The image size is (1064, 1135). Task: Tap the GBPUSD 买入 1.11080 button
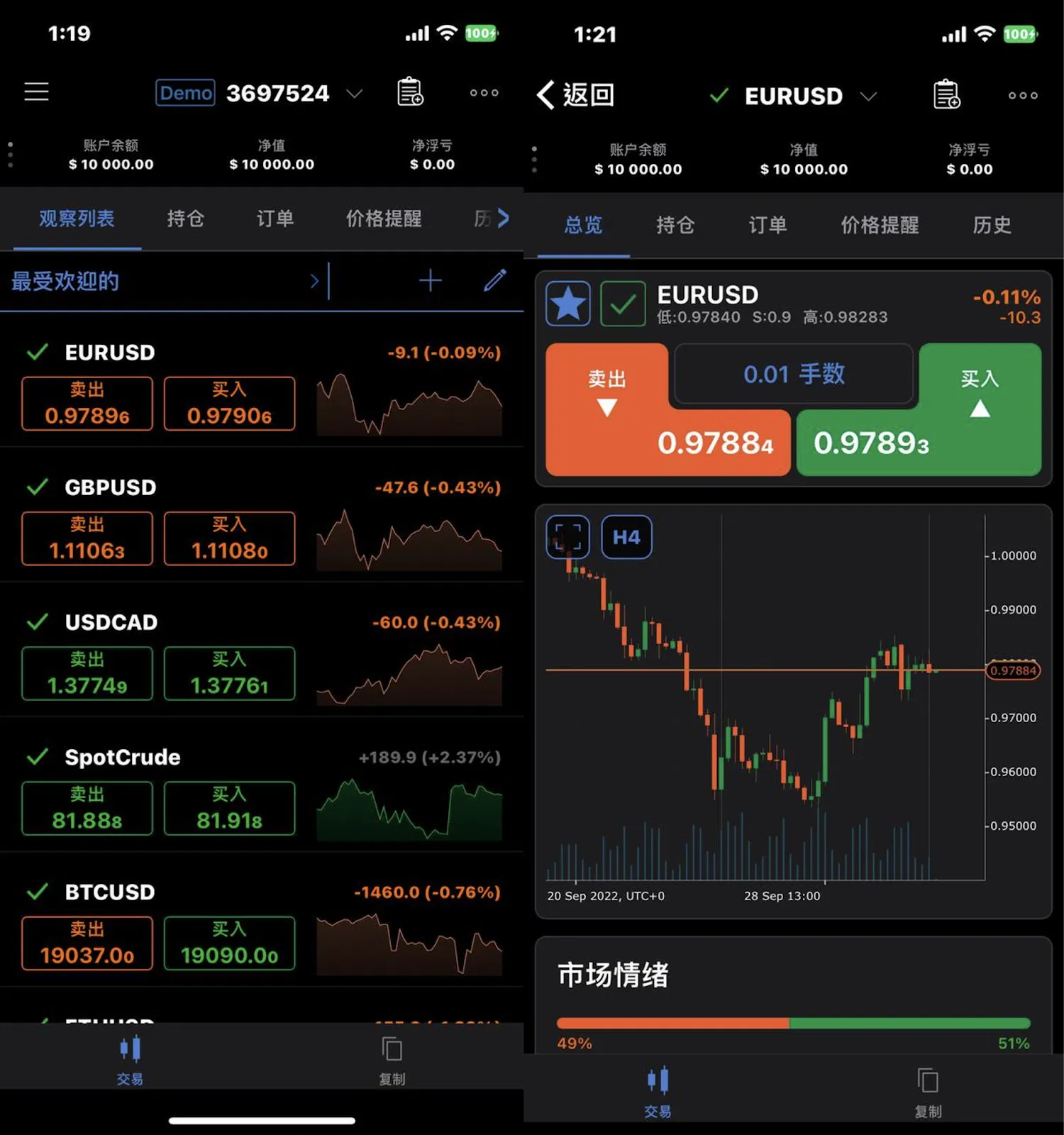229,538
